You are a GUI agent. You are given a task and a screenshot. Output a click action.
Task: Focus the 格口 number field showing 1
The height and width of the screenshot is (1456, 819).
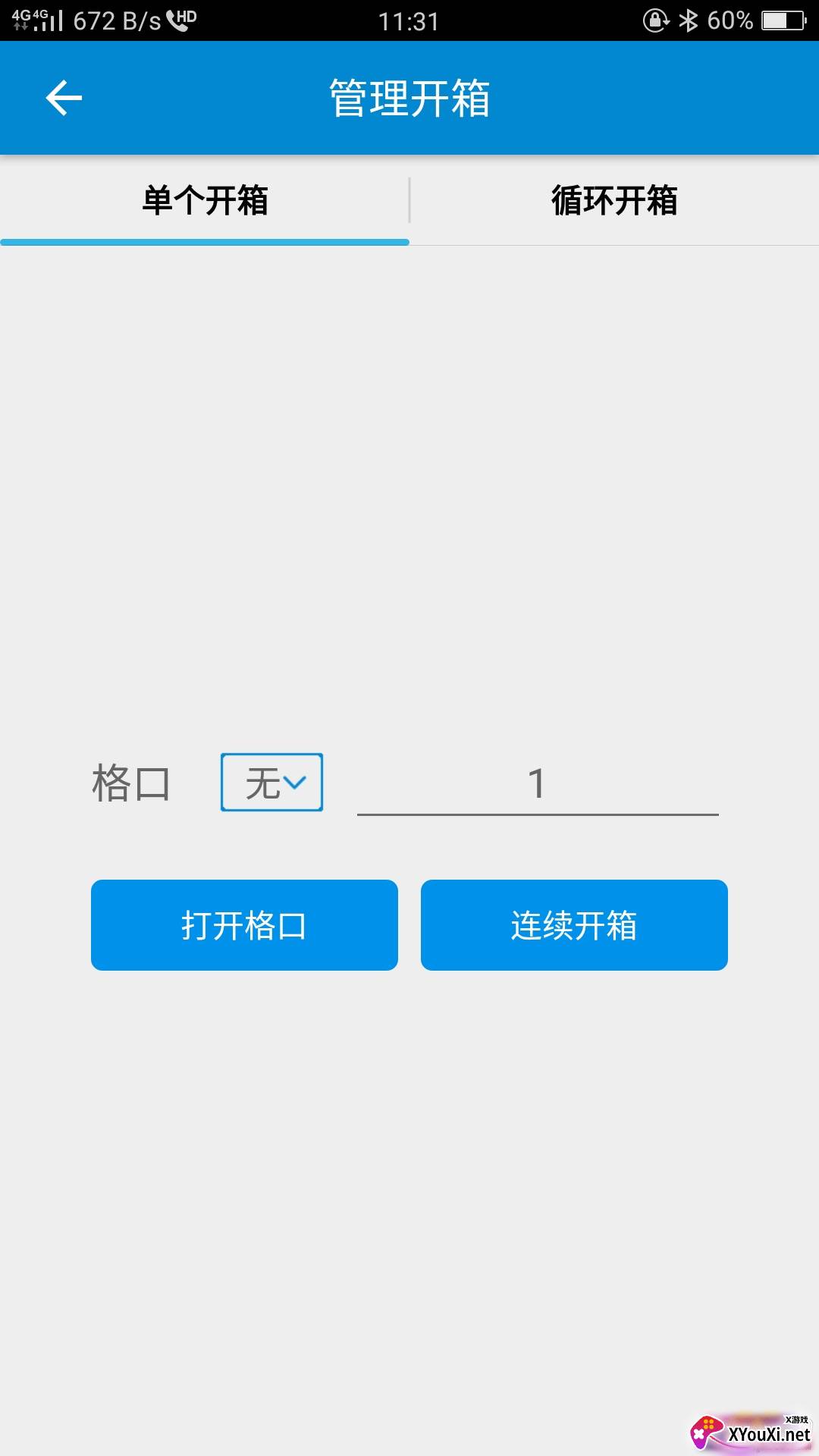pos(538,784)
